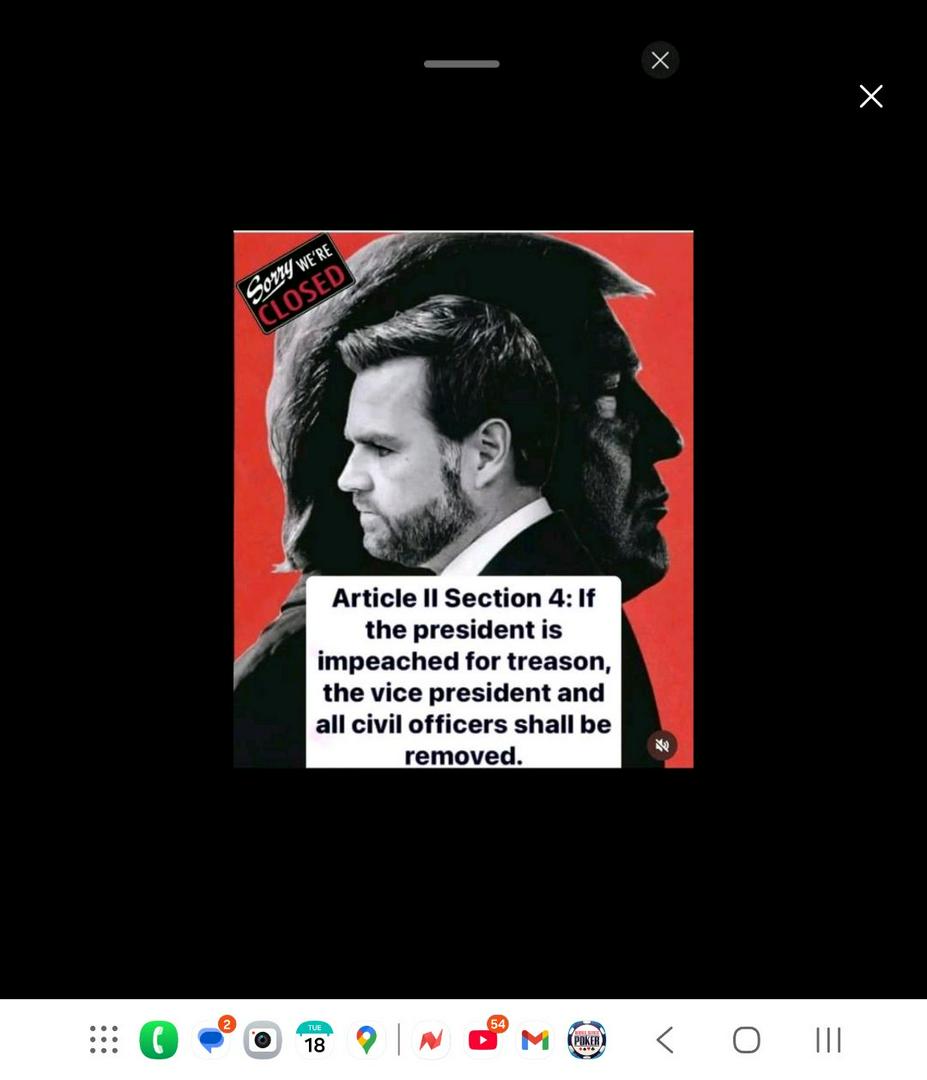Show recent apps
Viewport: 927px width, 1080px height.
coord(828,1040)
